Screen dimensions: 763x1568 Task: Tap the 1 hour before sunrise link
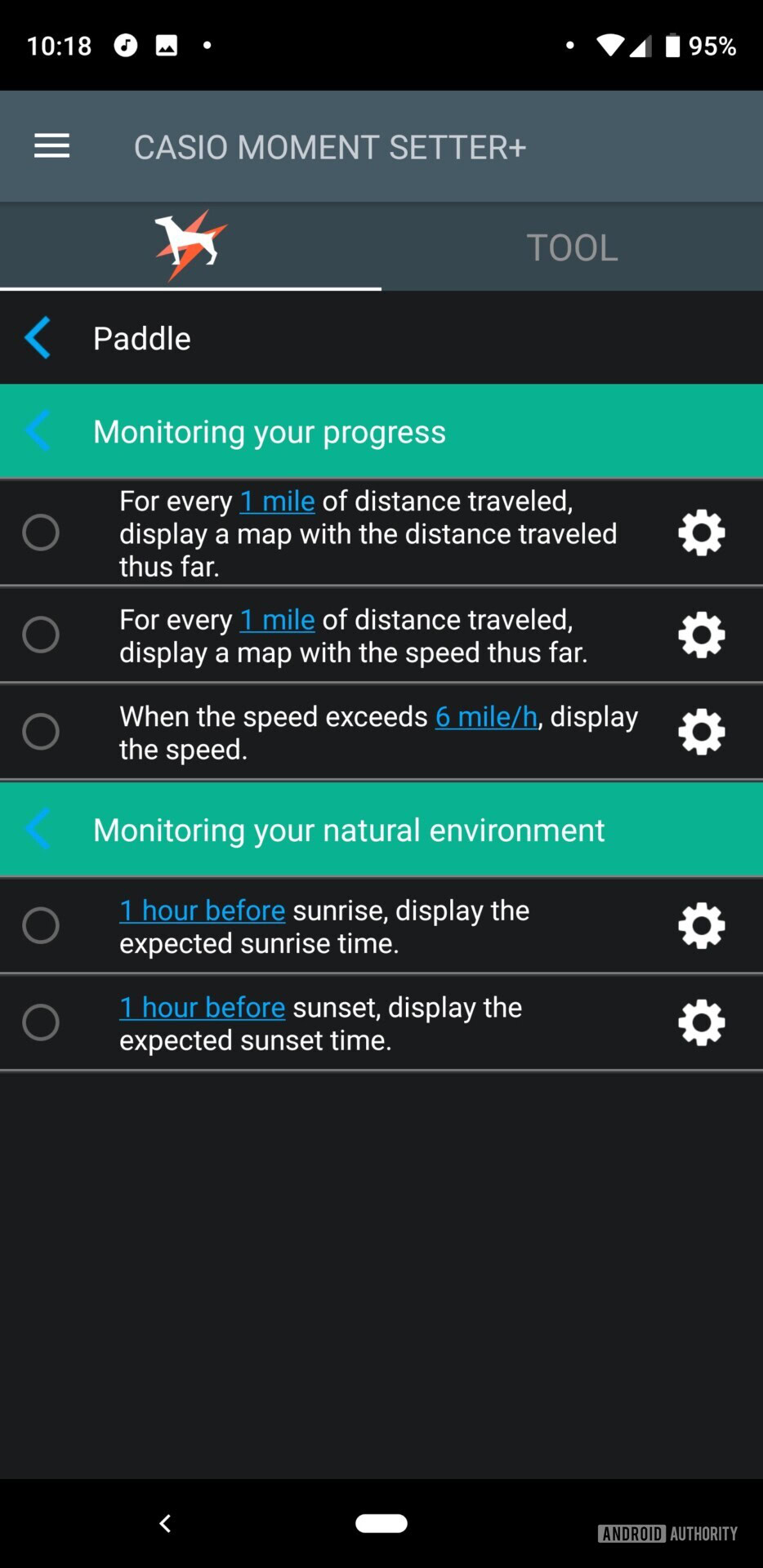tap(203, 911)
